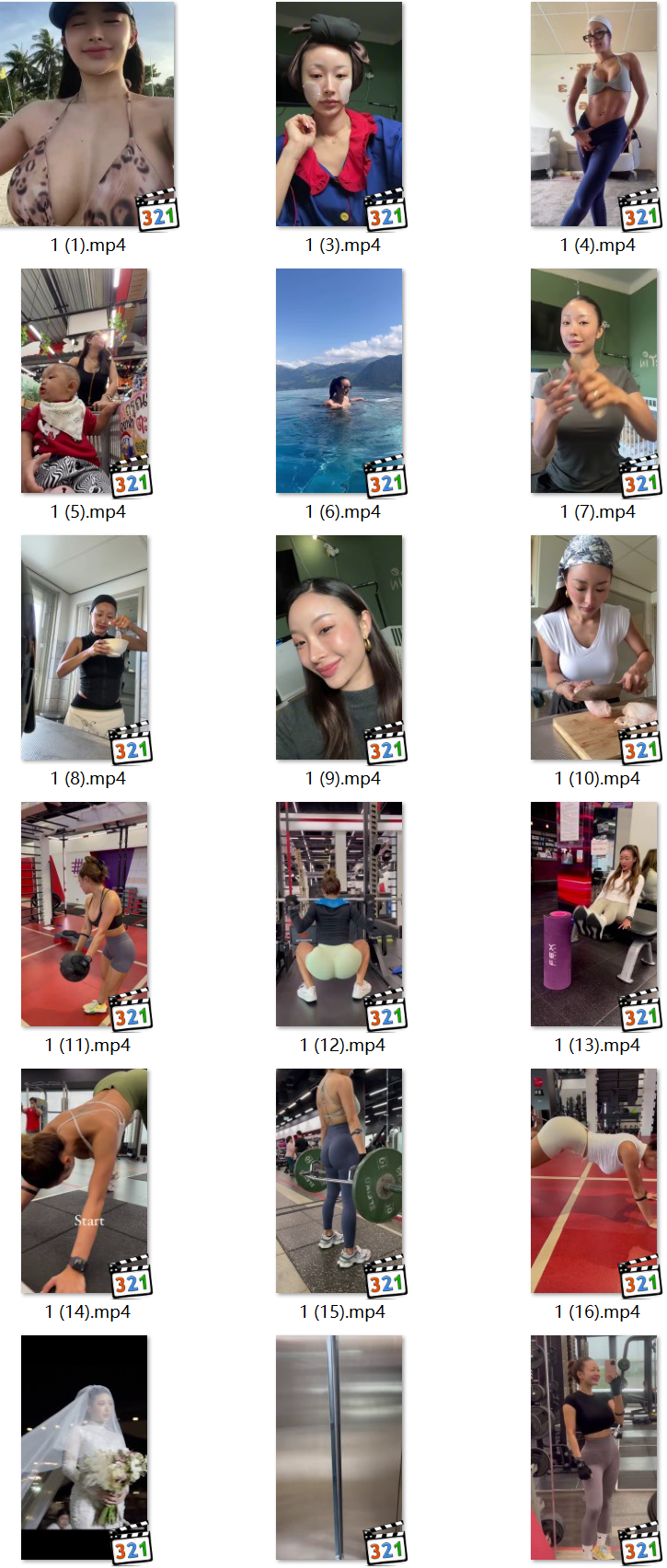Launch the 1 (7).mp4 clip
This screenshot has height=1568, width=667.
click(594, 381)
